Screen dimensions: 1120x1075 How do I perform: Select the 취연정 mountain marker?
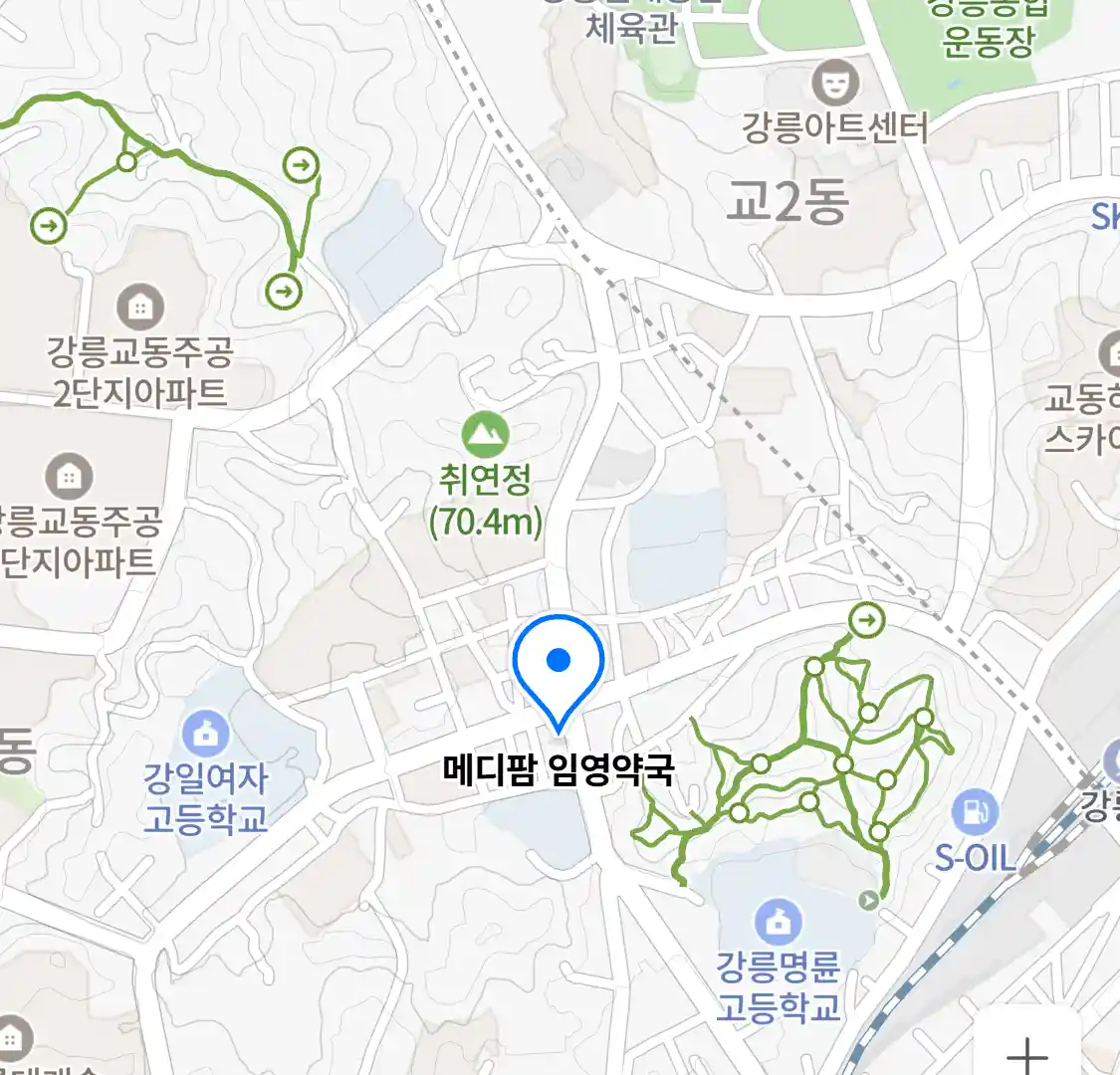(x=486, y=434)
